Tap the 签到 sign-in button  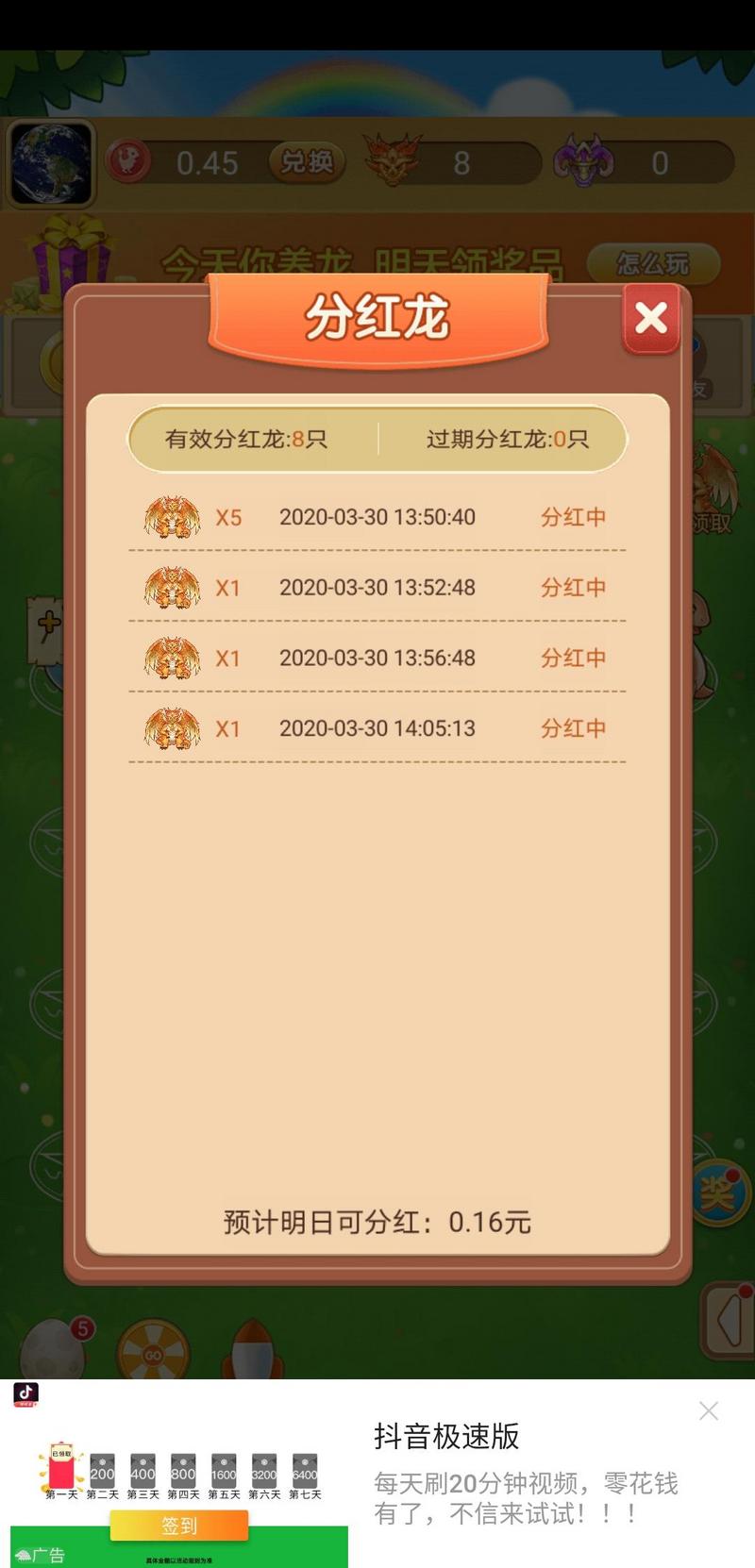click(179, 1526)
